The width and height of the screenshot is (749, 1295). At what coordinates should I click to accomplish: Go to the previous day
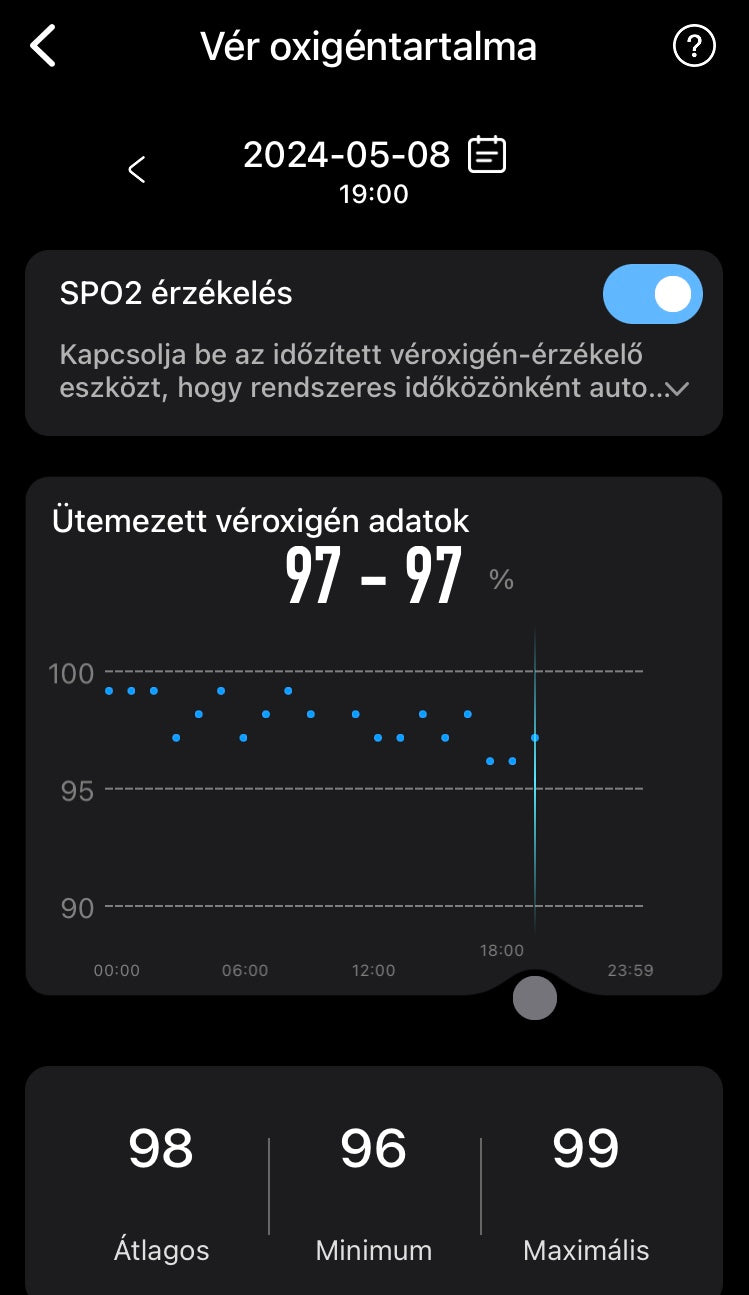(x=137, y=170)
